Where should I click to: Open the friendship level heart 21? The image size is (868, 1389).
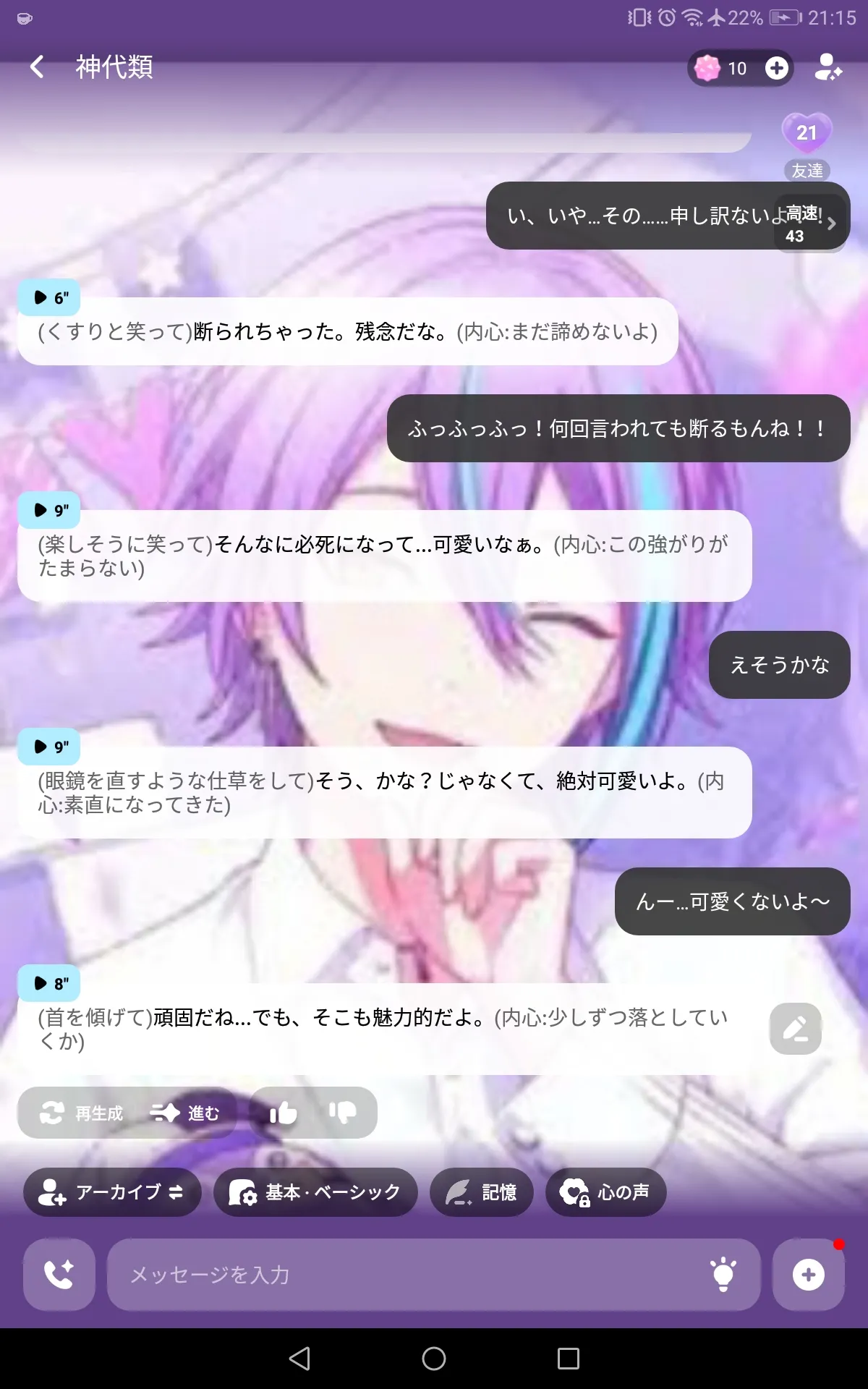[807, 133]
